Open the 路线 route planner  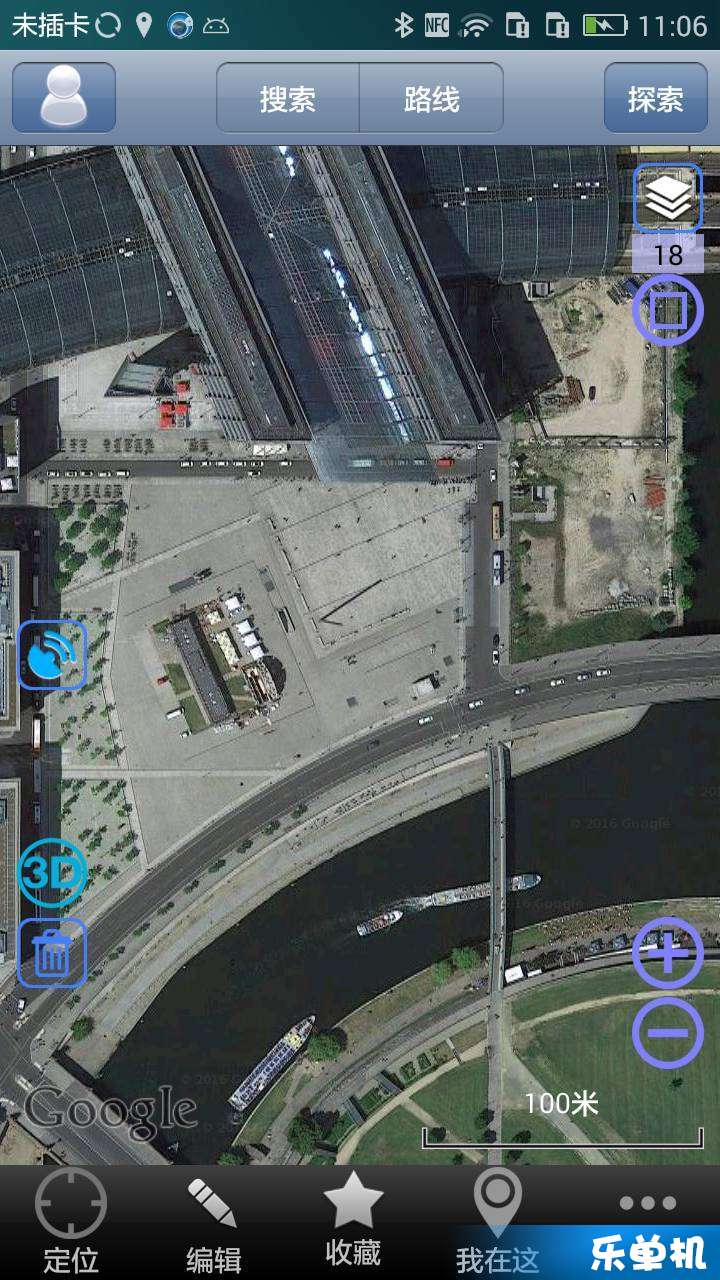[432, 98]
